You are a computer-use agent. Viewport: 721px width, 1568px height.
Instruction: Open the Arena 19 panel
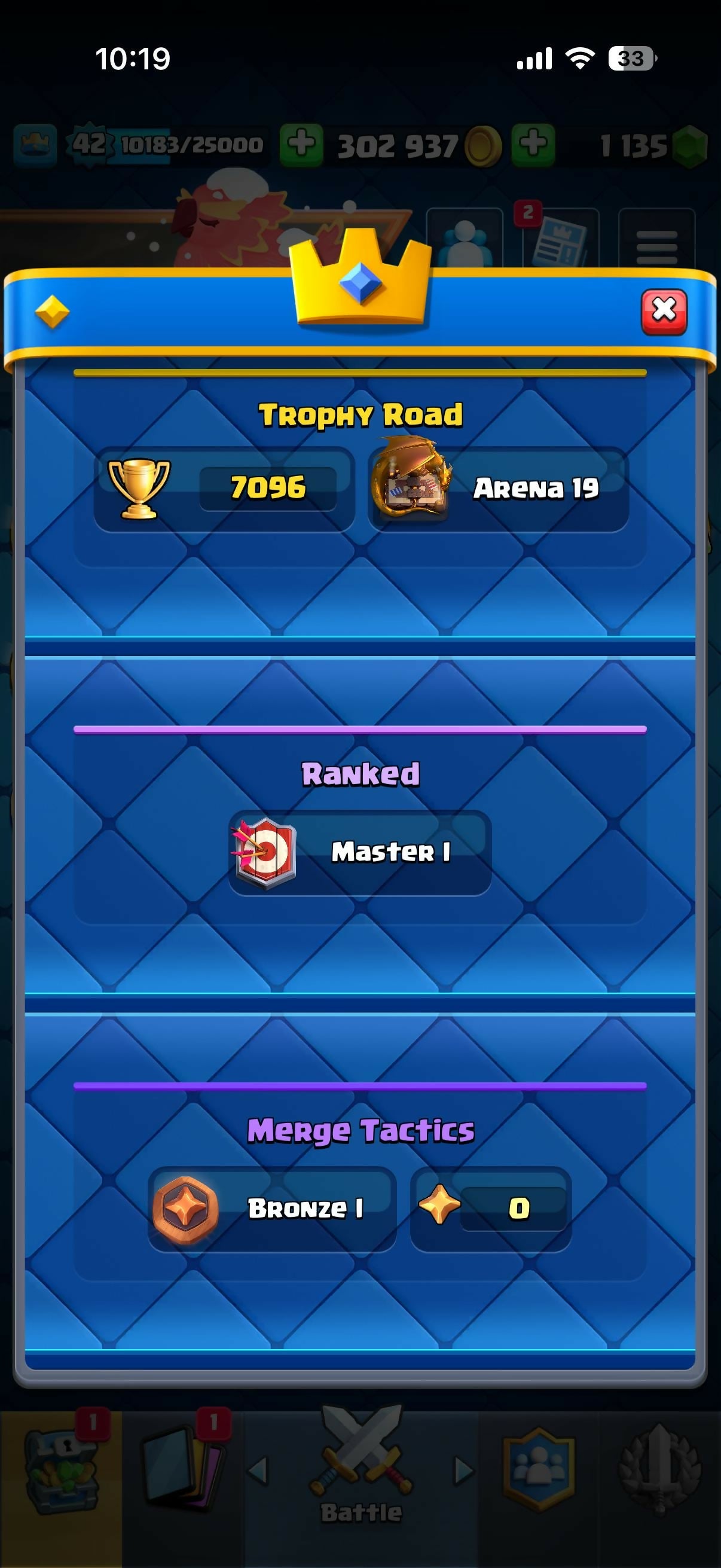click(499, 489)
